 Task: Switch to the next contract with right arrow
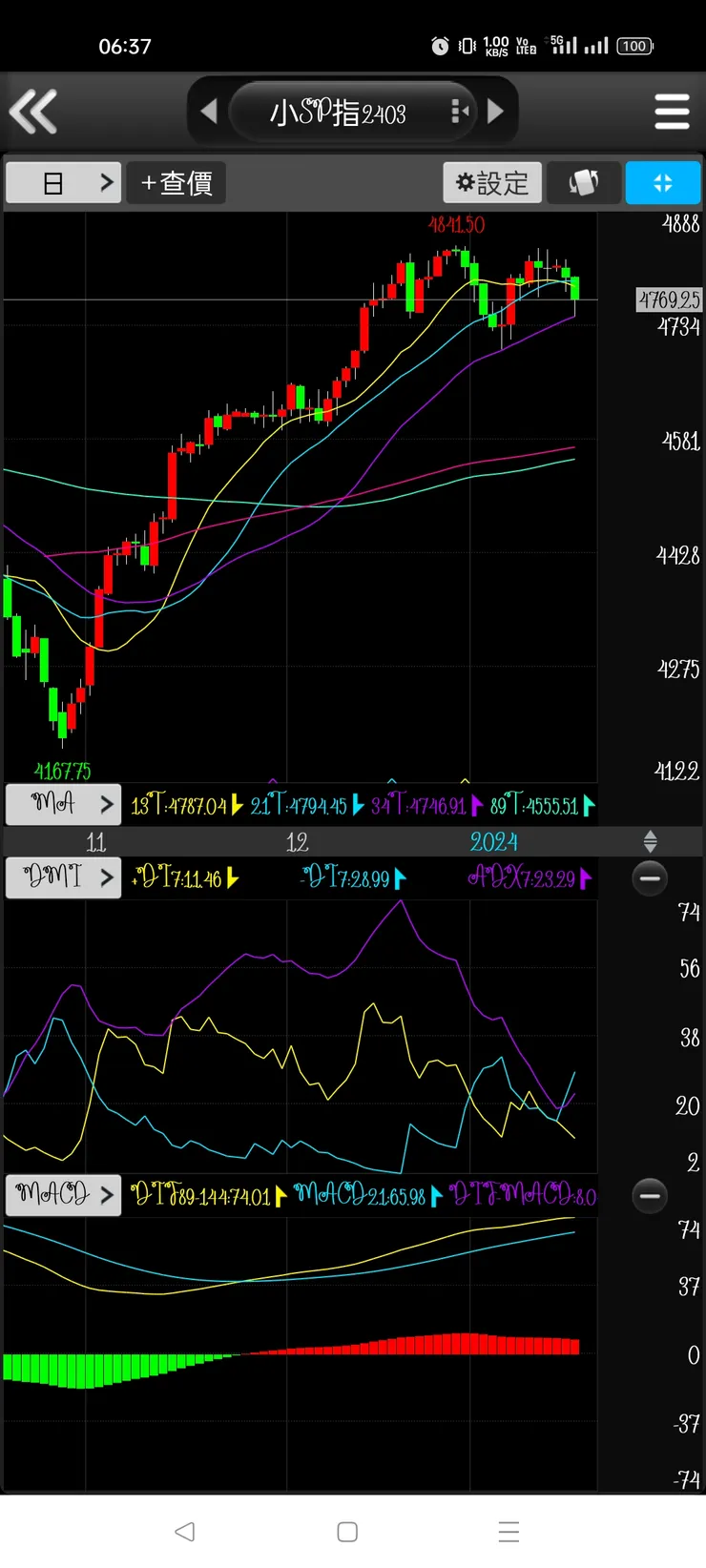(x=495, y=112)
